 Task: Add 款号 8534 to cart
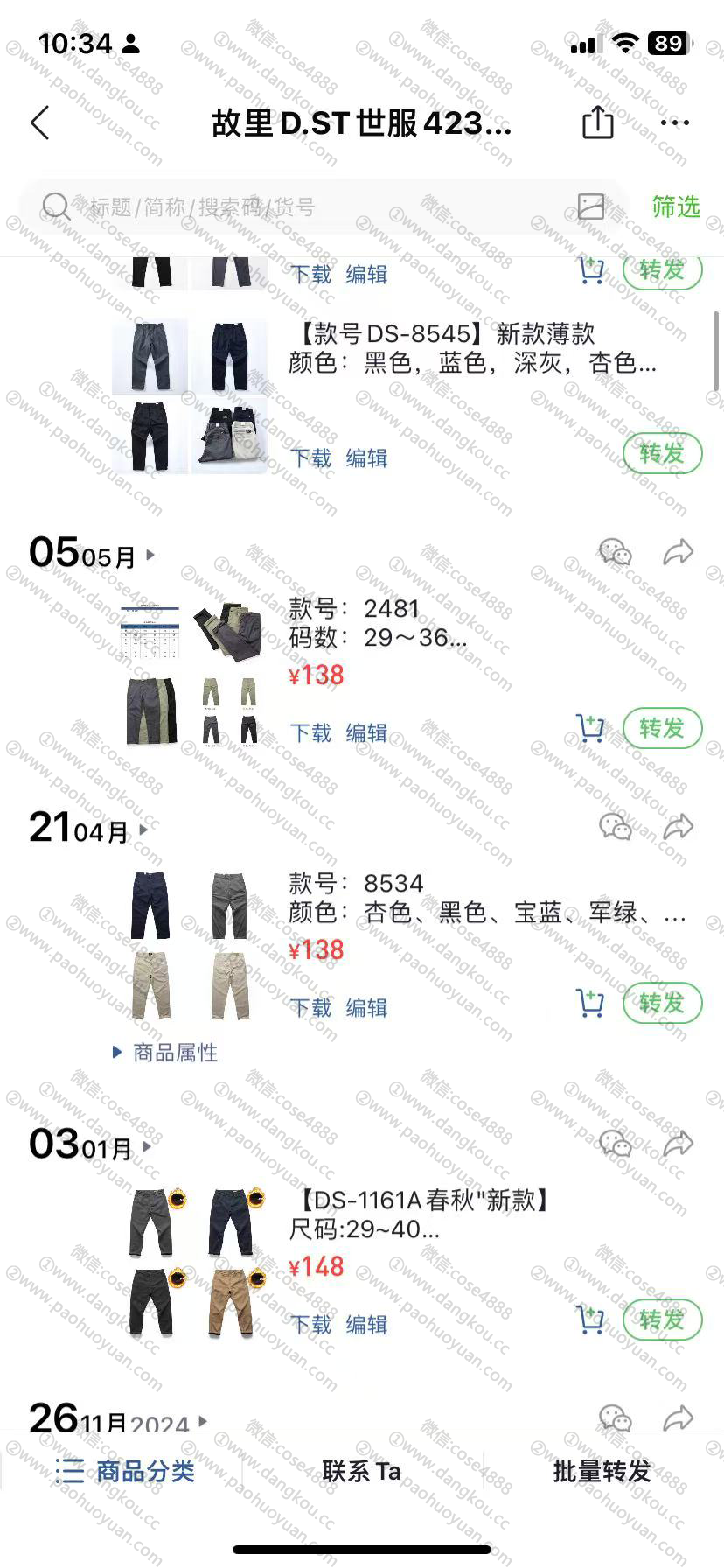(x=590, y=1003)
